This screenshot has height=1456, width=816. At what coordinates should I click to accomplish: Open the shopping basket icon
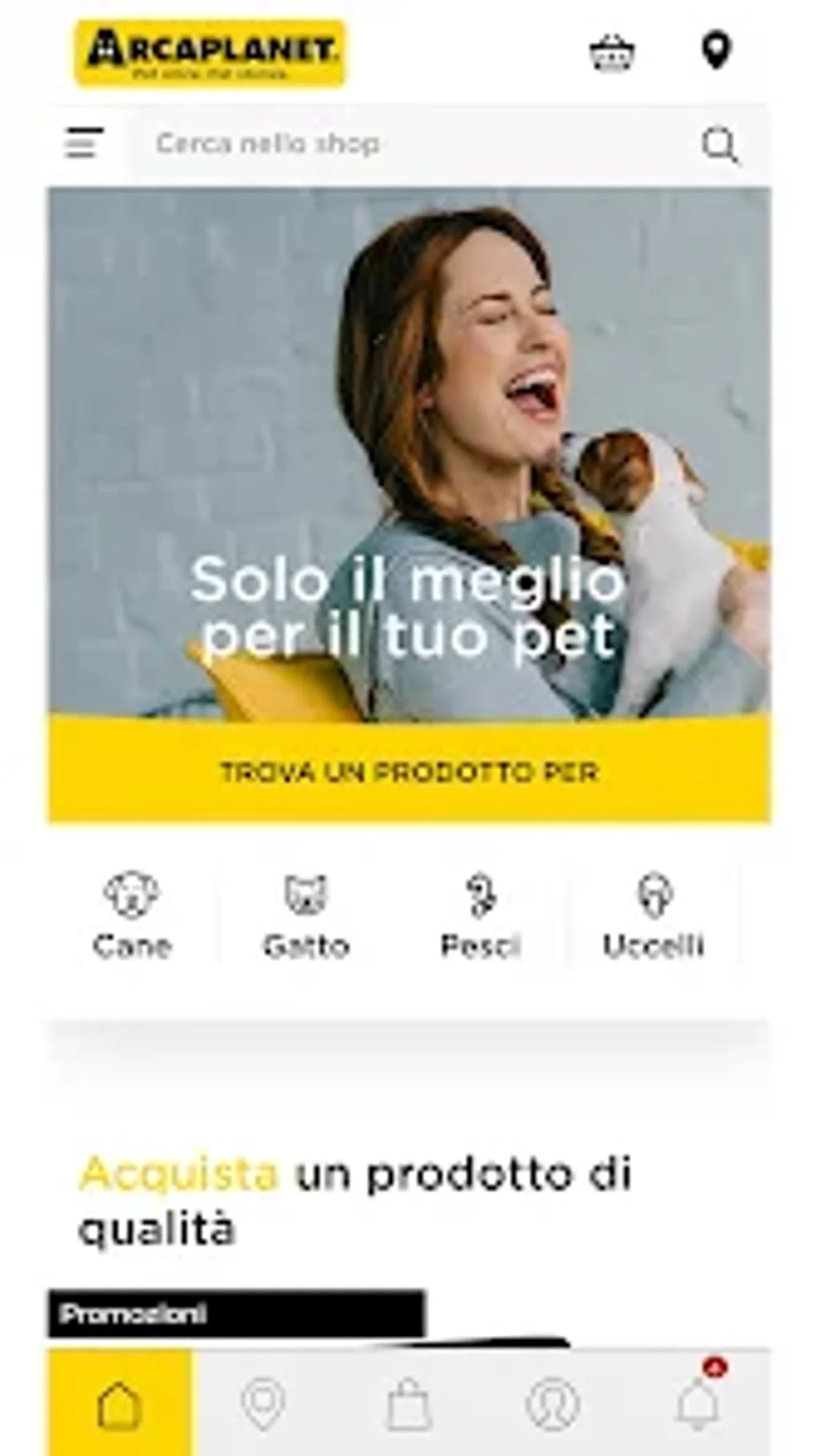[x=612, y=53]
